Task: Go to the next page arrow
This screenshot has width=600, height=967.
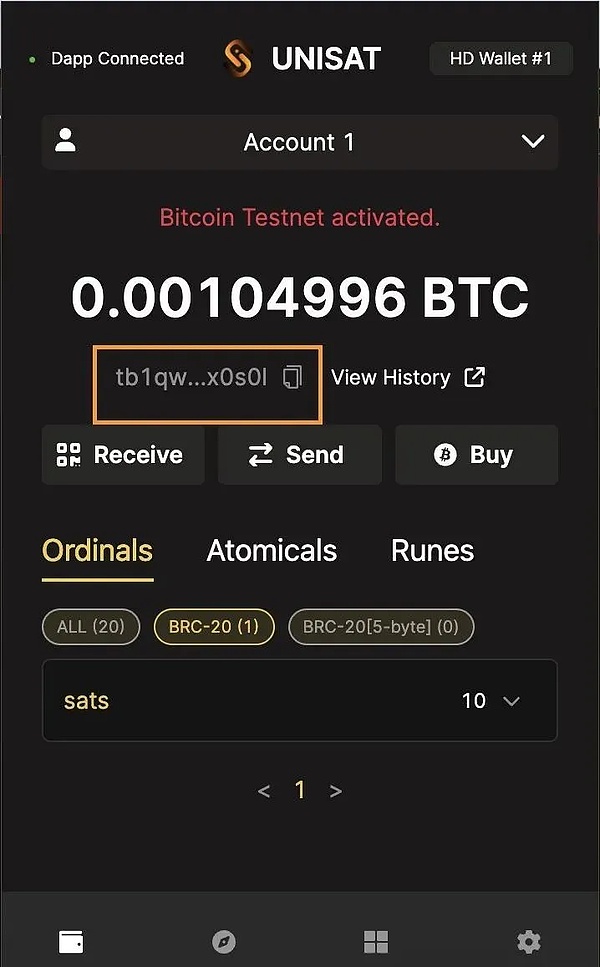Action: pyautogui.click(x=336, y=791)
